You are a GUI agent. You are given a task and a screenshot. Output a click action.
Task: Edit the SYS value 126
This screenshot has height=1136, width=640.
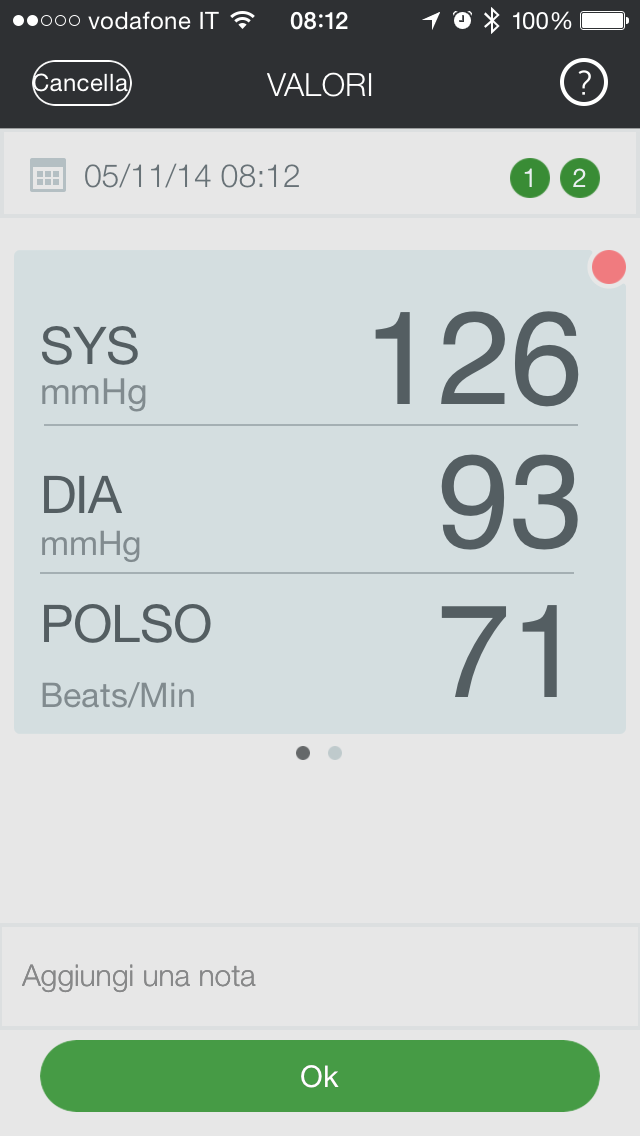[x=475, y=360]
